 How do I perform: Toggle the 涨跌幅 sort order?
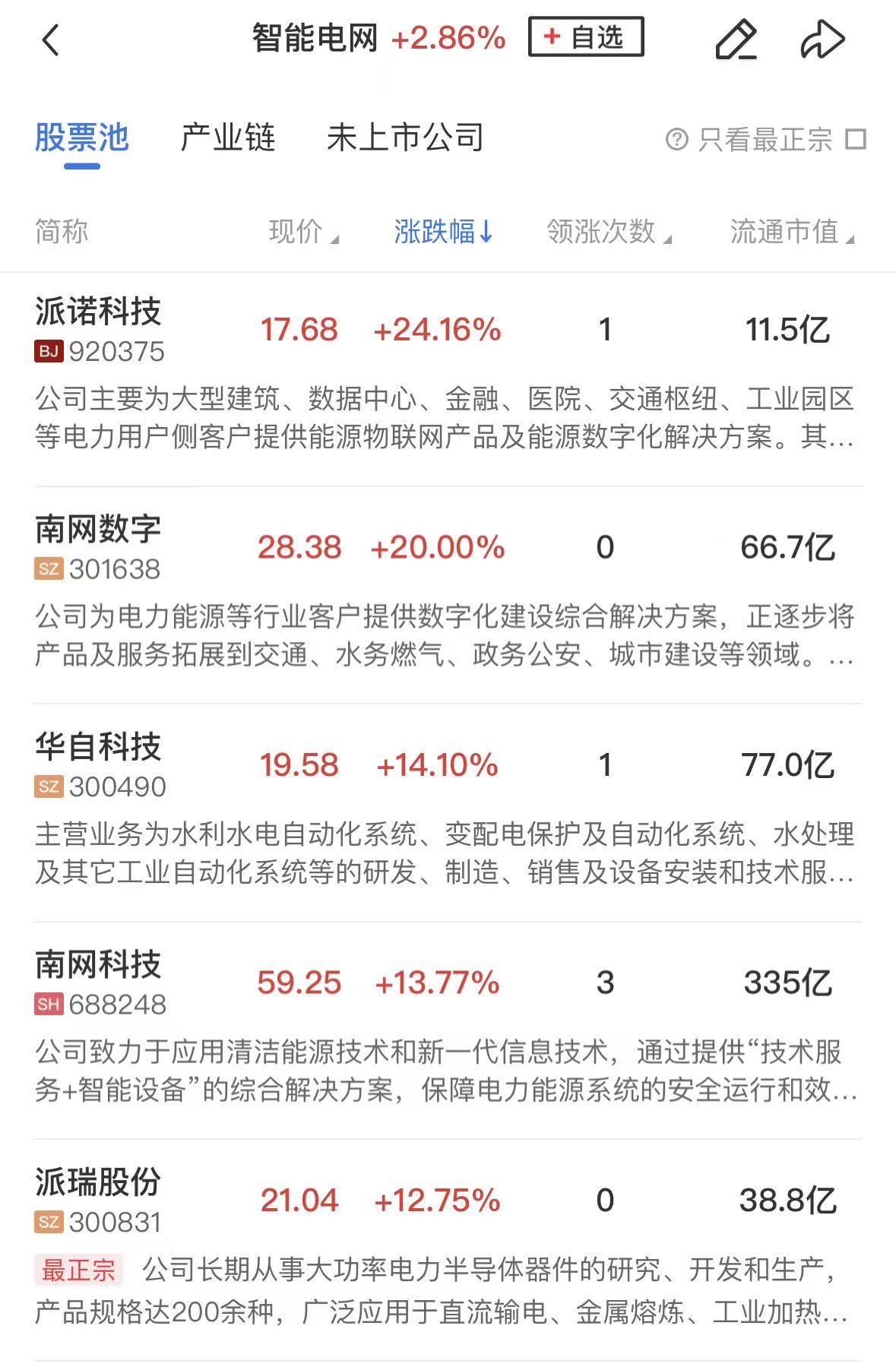tap(444, 232)
